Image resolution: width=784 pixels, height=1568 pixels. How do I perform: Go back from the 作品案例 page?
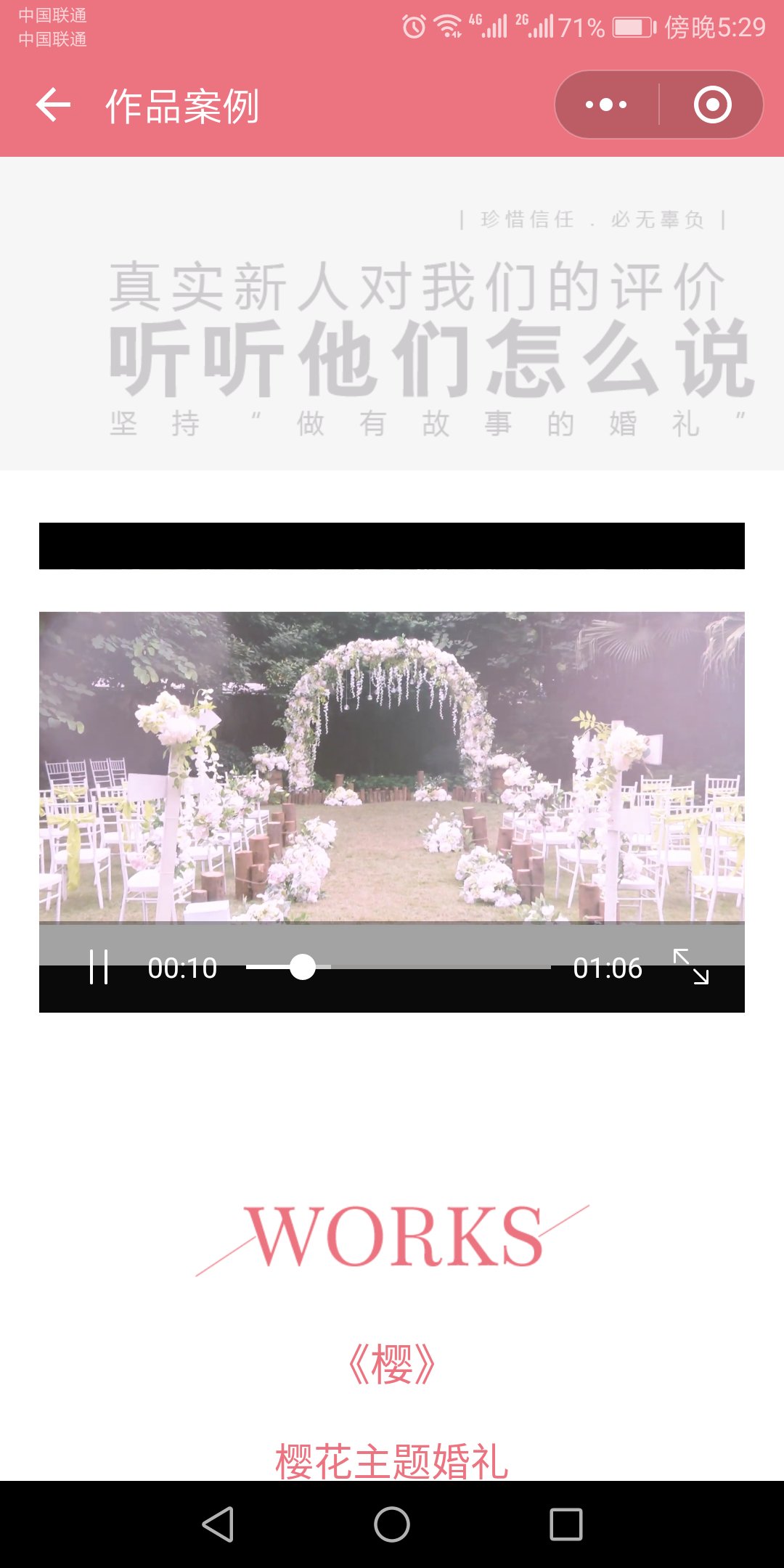[x=53, y=105]
